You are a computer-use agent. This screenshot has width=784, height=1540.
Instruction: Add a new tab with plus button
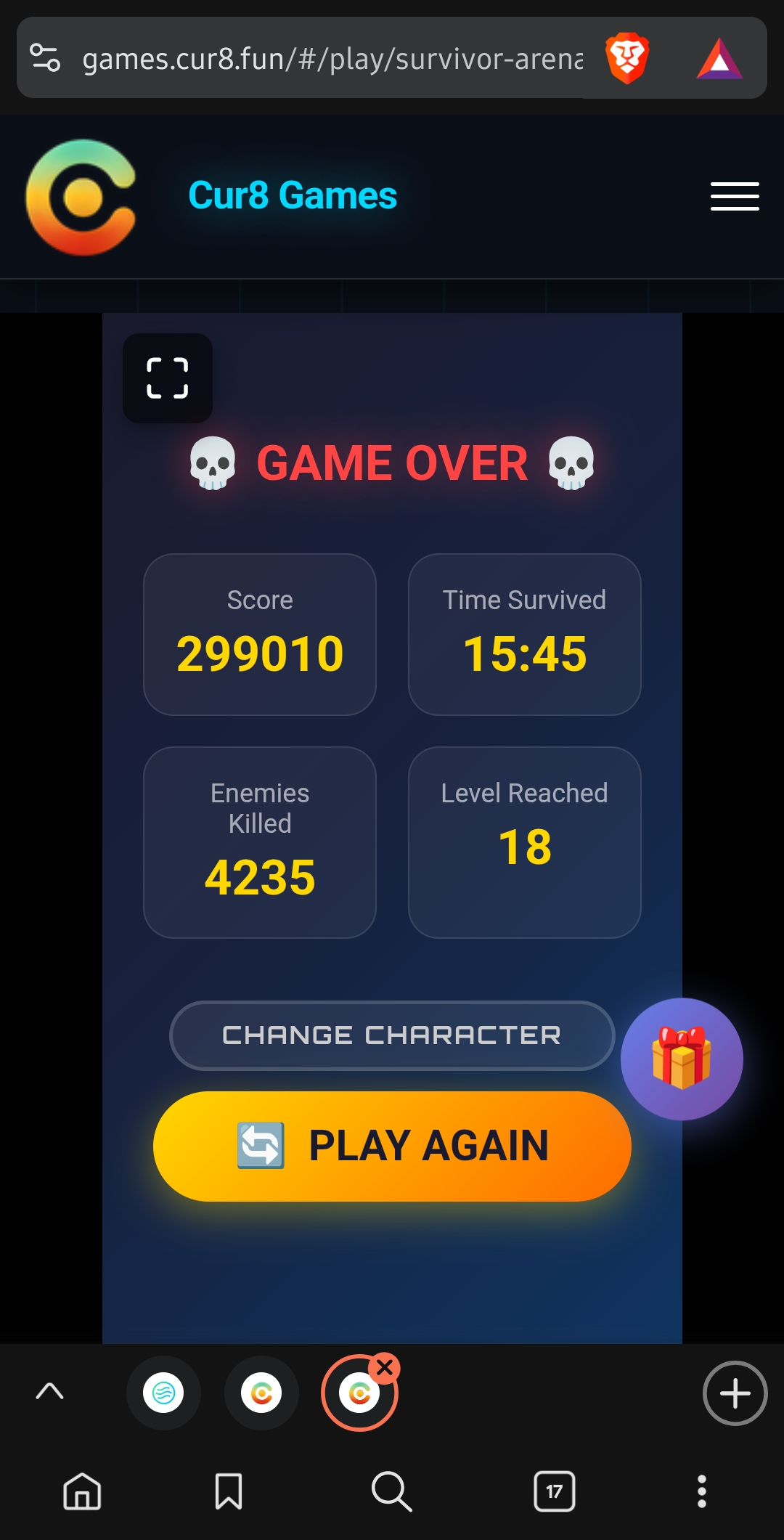[x=735, y=1393]
